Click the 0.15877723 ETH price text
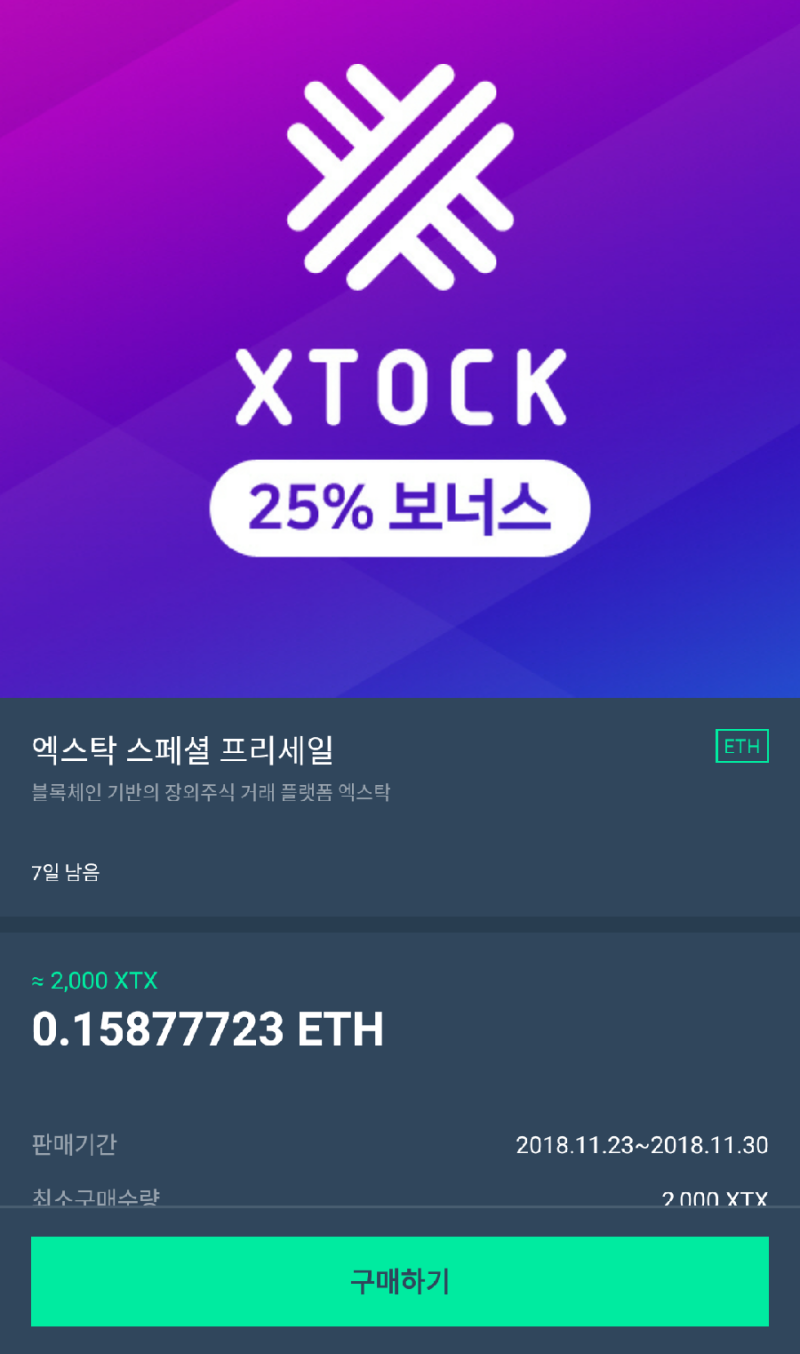This screenshot has width=800, height=1354. (207, 1028)
